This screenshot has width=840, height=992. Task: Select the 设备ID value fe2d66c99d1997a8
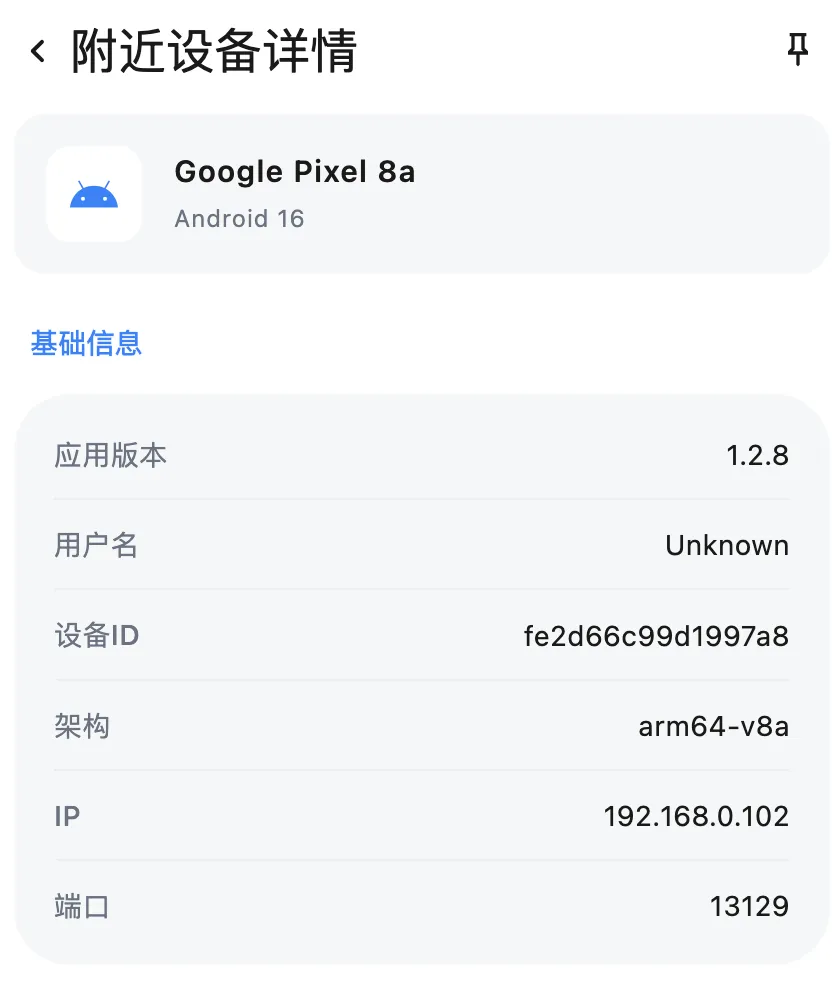[654, 635]
